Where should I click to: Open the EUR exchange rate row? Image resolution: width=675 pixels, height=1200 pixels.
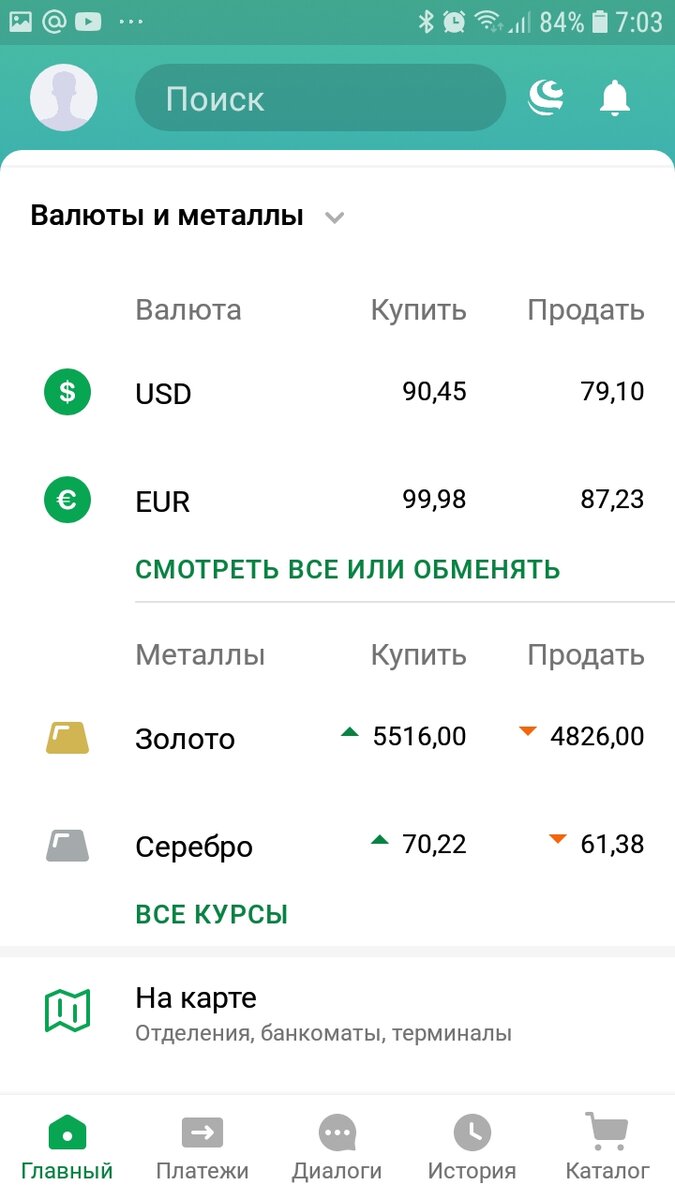point(340,500)
